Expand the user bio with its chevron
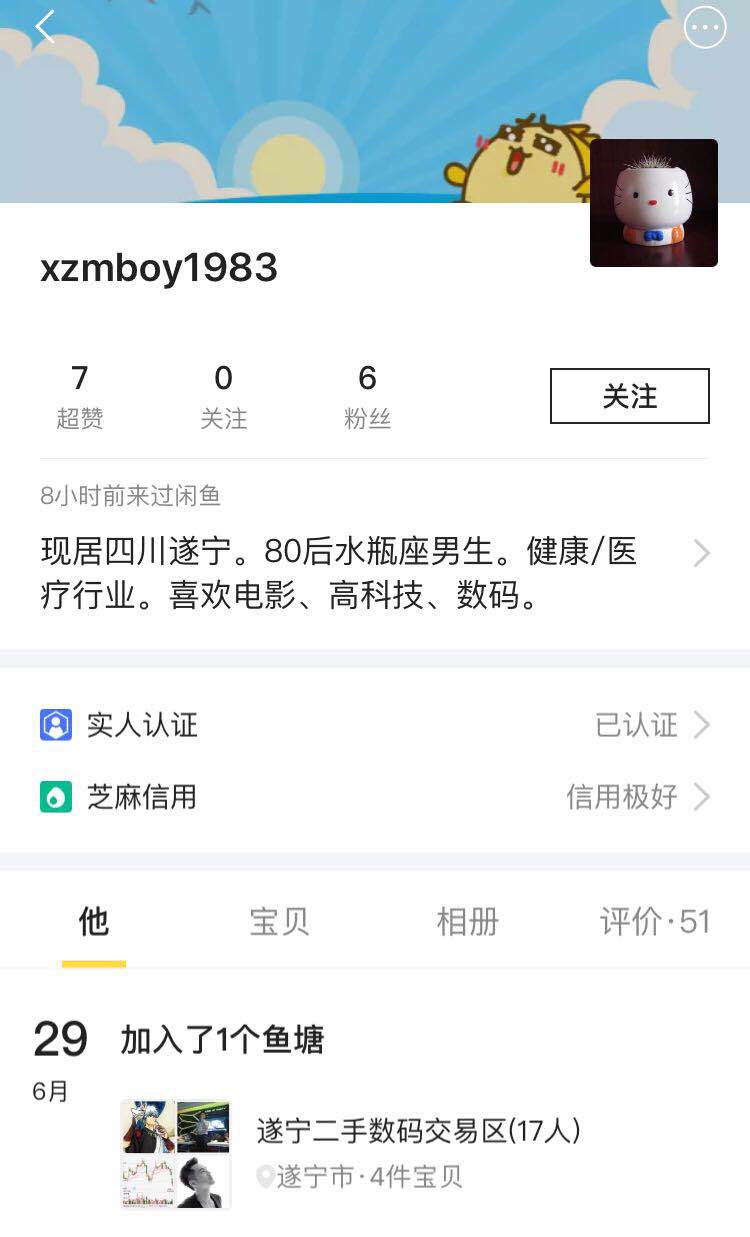Viewport: 750px width, 1237px height. (x=700, y=553)
